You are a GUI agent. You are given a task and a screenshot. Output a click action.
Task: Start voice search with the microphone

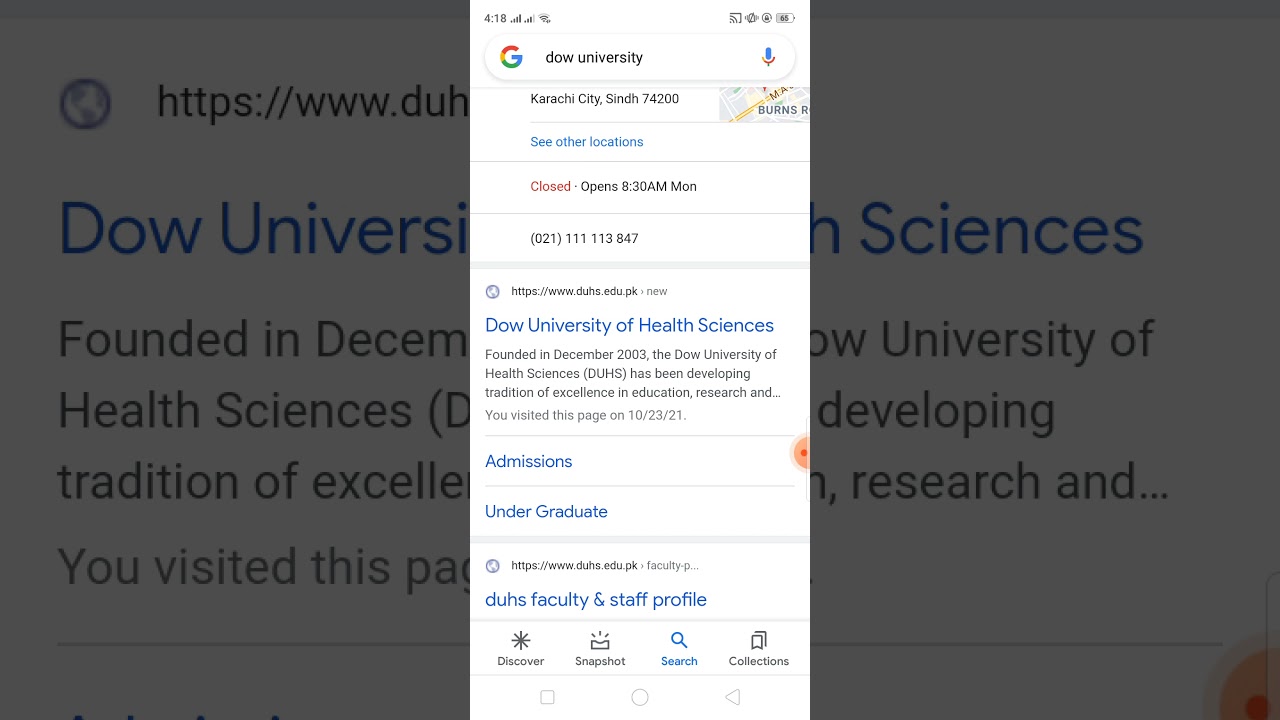[768, 58]
